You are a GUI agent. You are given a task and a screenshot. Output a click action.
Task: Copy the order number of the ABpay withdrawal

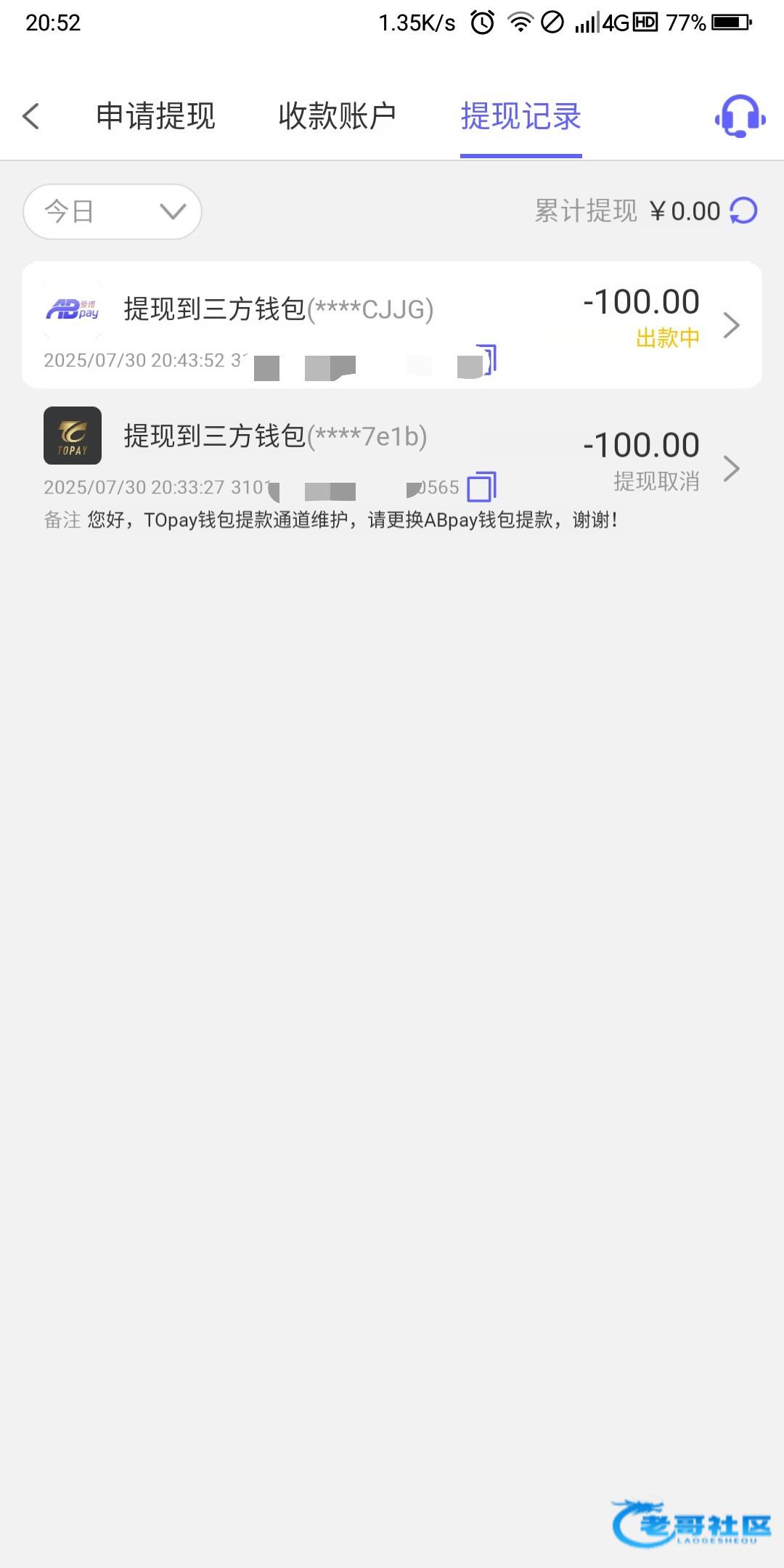(x=484, y=360)
